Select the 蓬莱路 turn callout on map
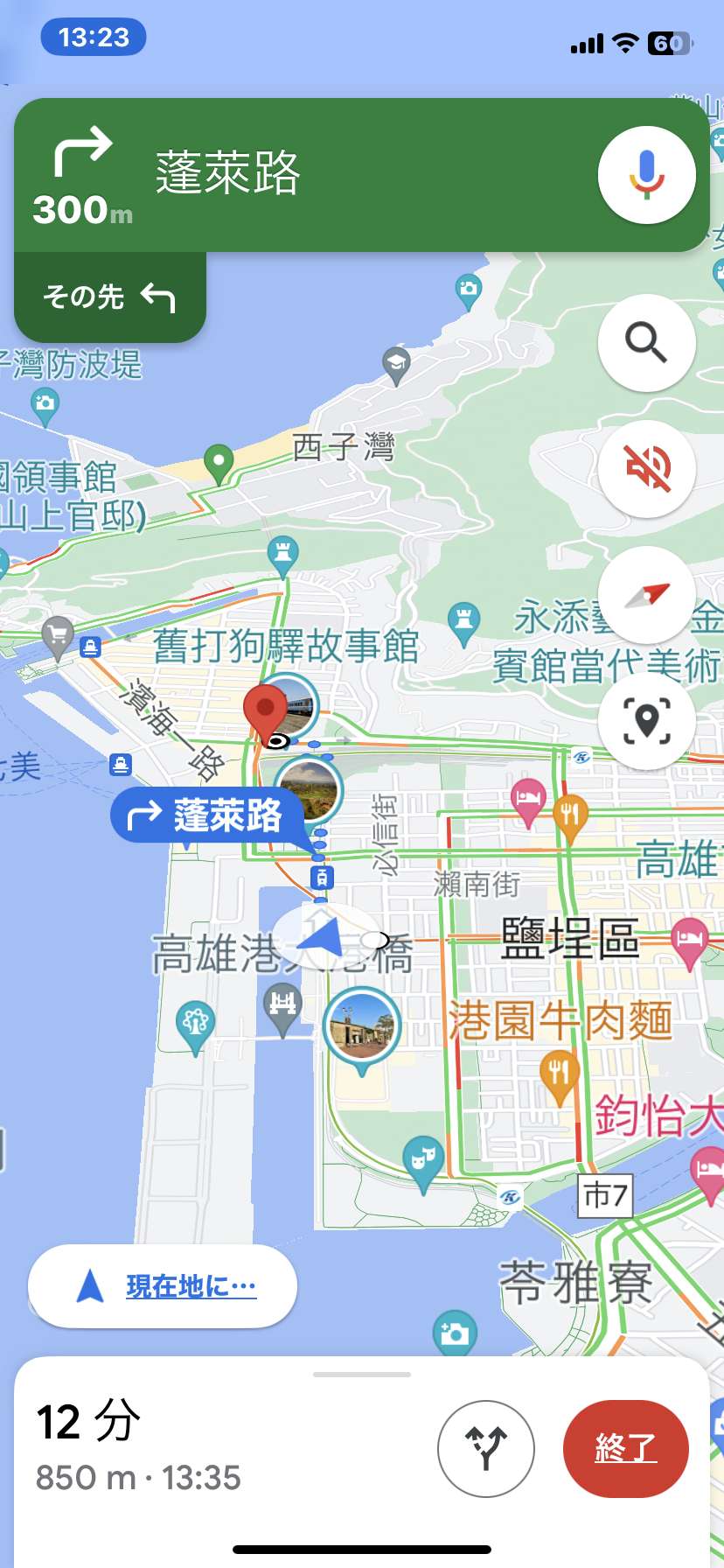724x1568 pixels. 207,816
